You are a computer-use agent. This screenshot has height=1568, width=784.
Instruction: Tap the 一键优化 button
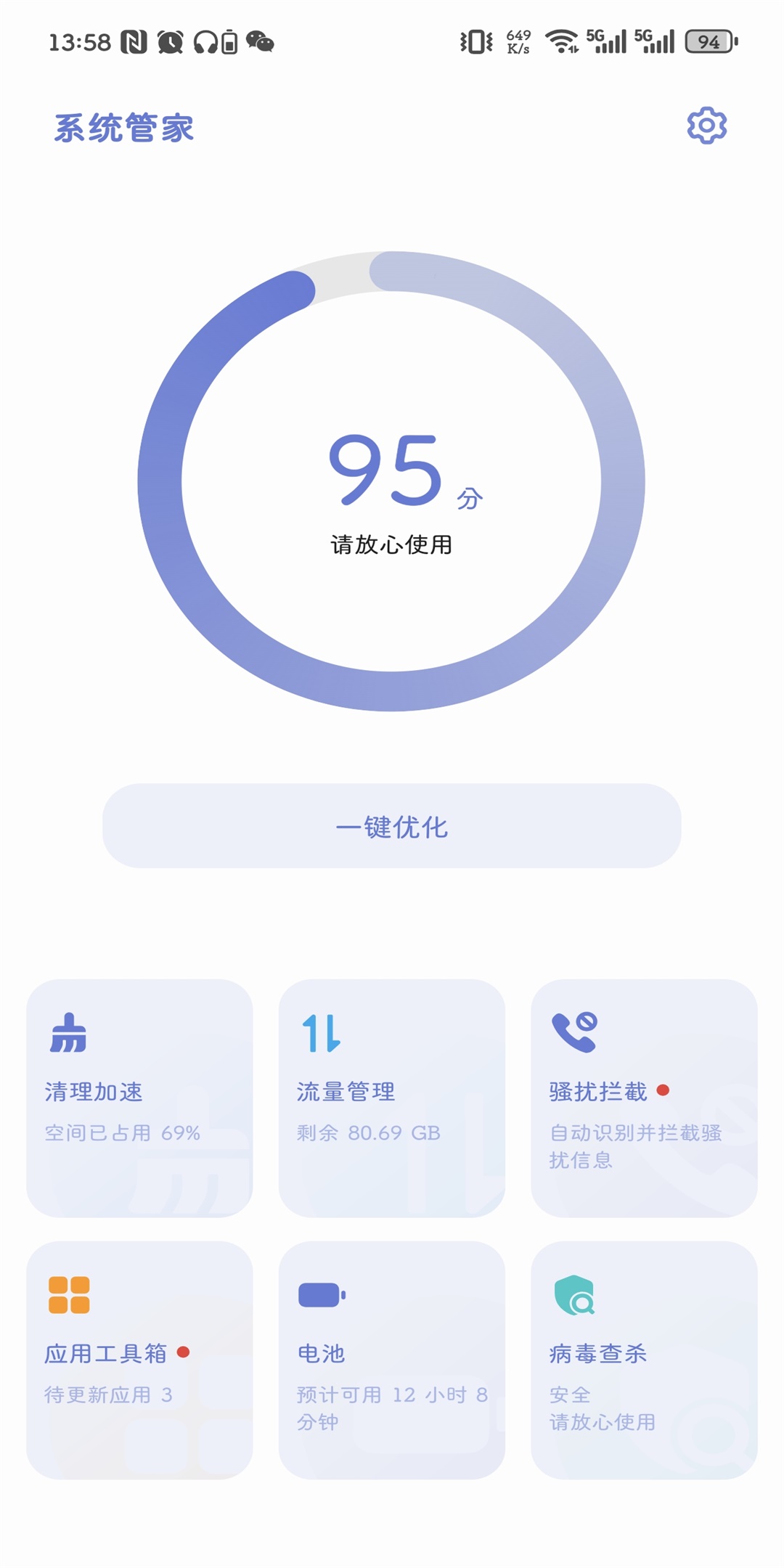392,826
